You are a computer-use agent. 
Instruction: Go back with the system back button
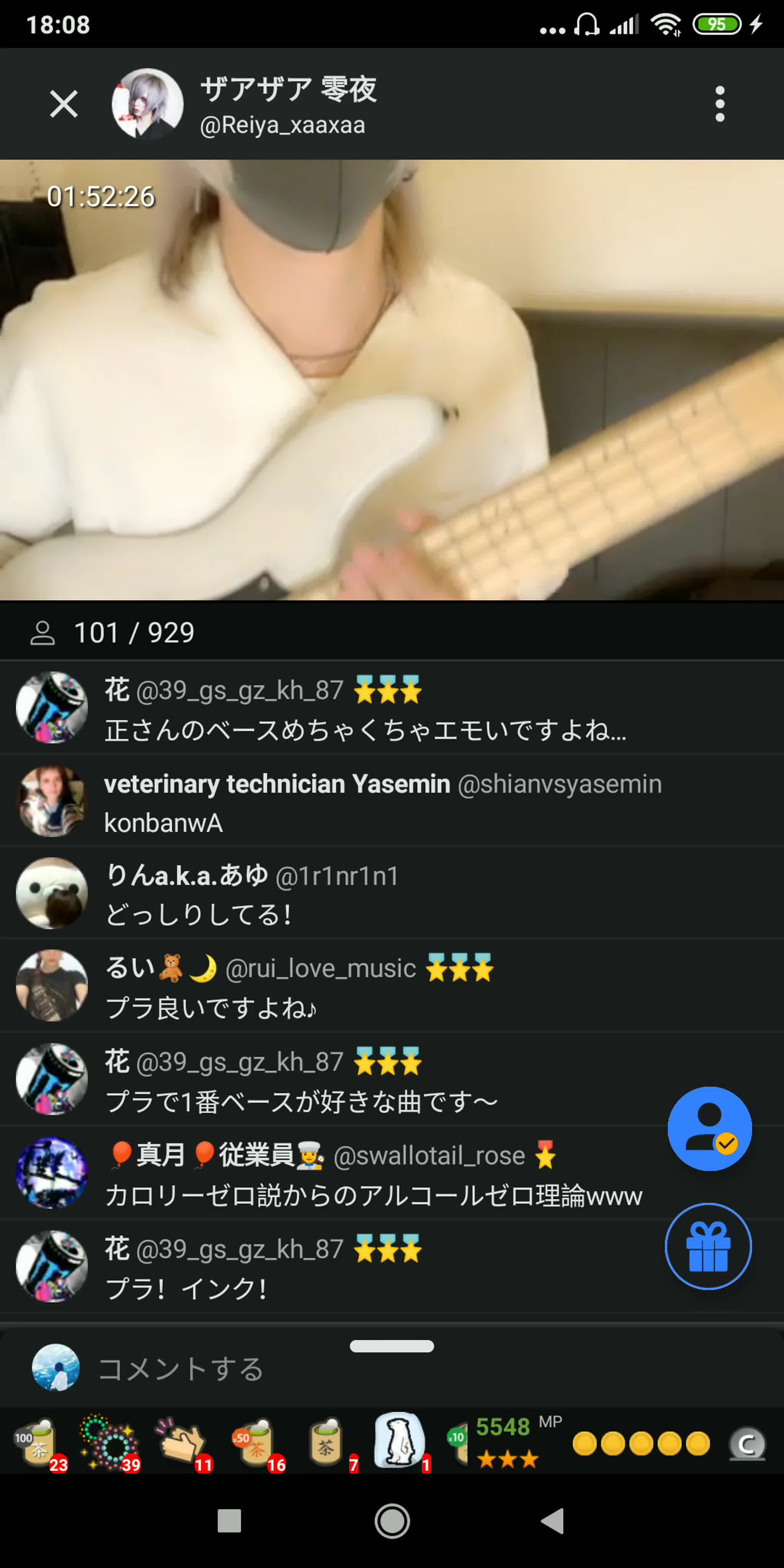553,1521
